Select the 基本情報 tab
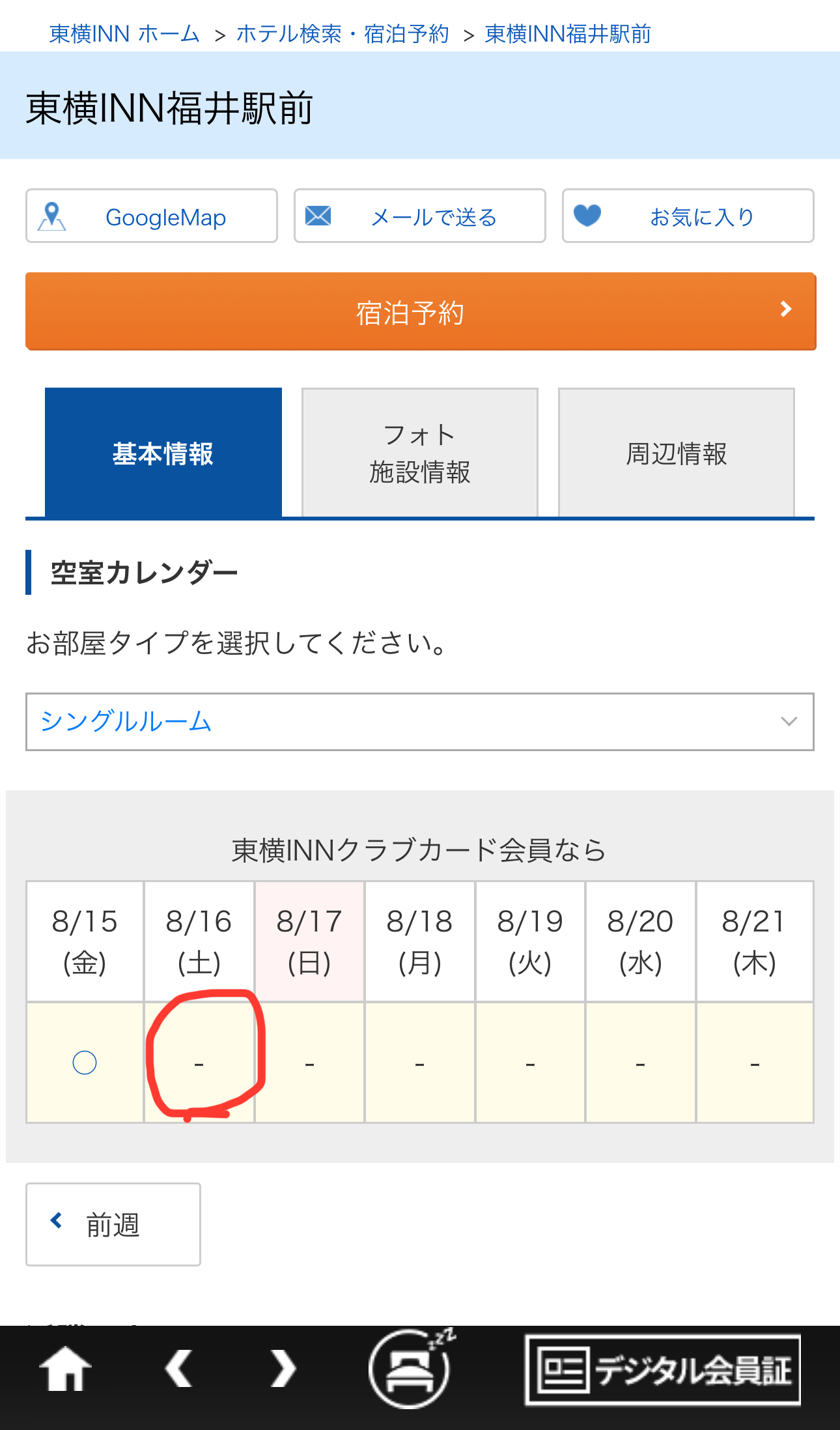 pos(163,453)
